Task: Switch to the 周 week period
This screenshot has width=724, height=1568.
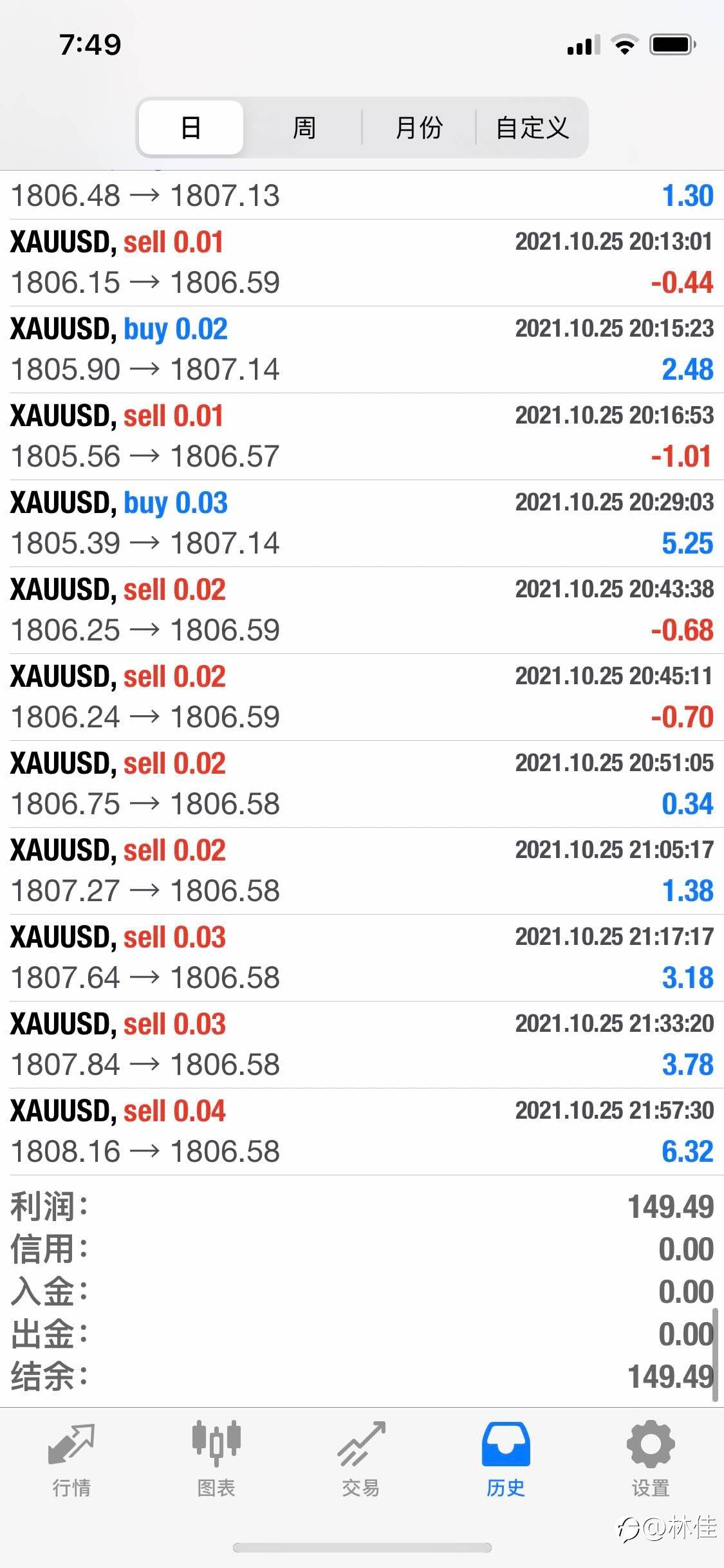Action: (x=304, y=127)
